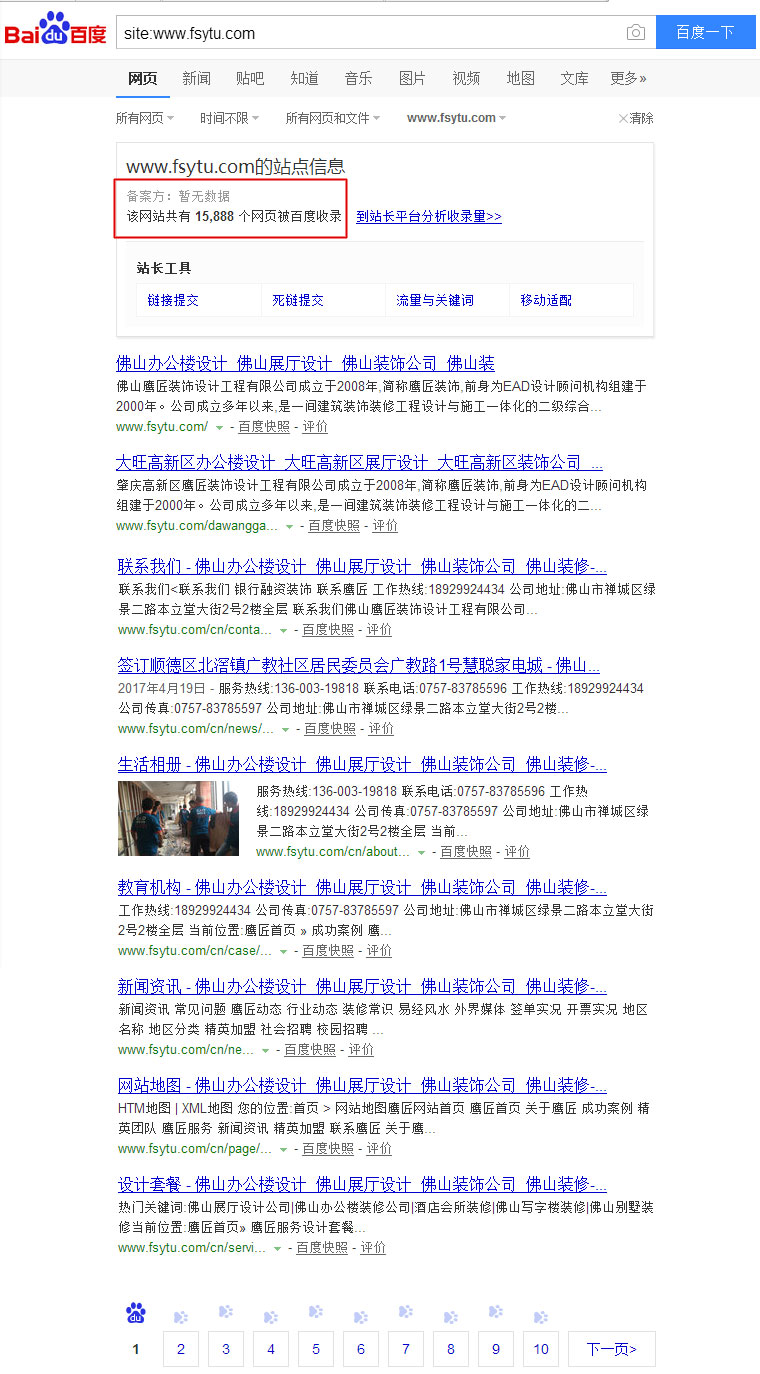This screenshot has height=1374, width=760.
Task: Expand the 所有网页和文件 dropdown
Action: coord(332,118)
